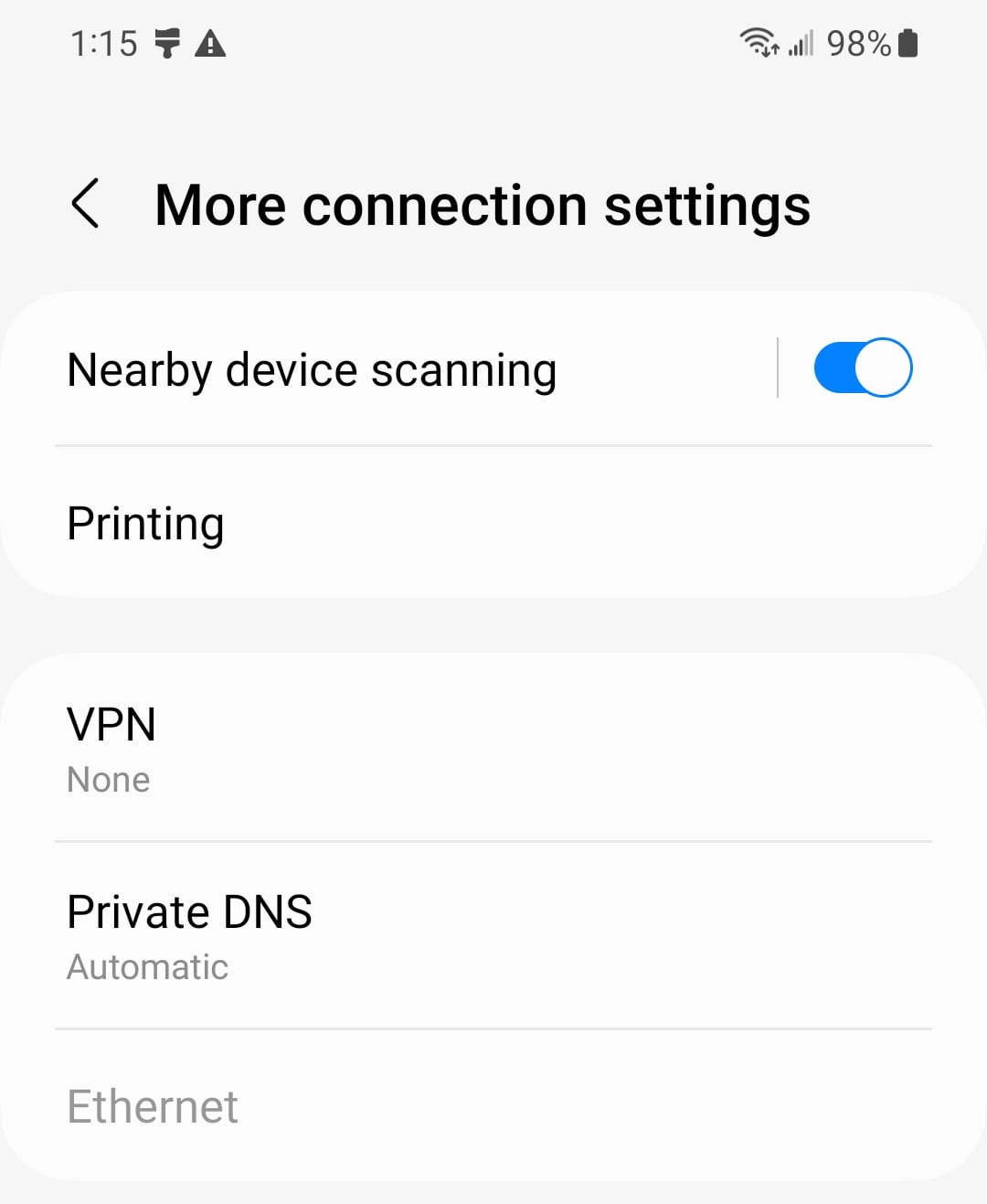Open VPN configuration
The image size is (987, 1204).
click(x=111, y=725)
